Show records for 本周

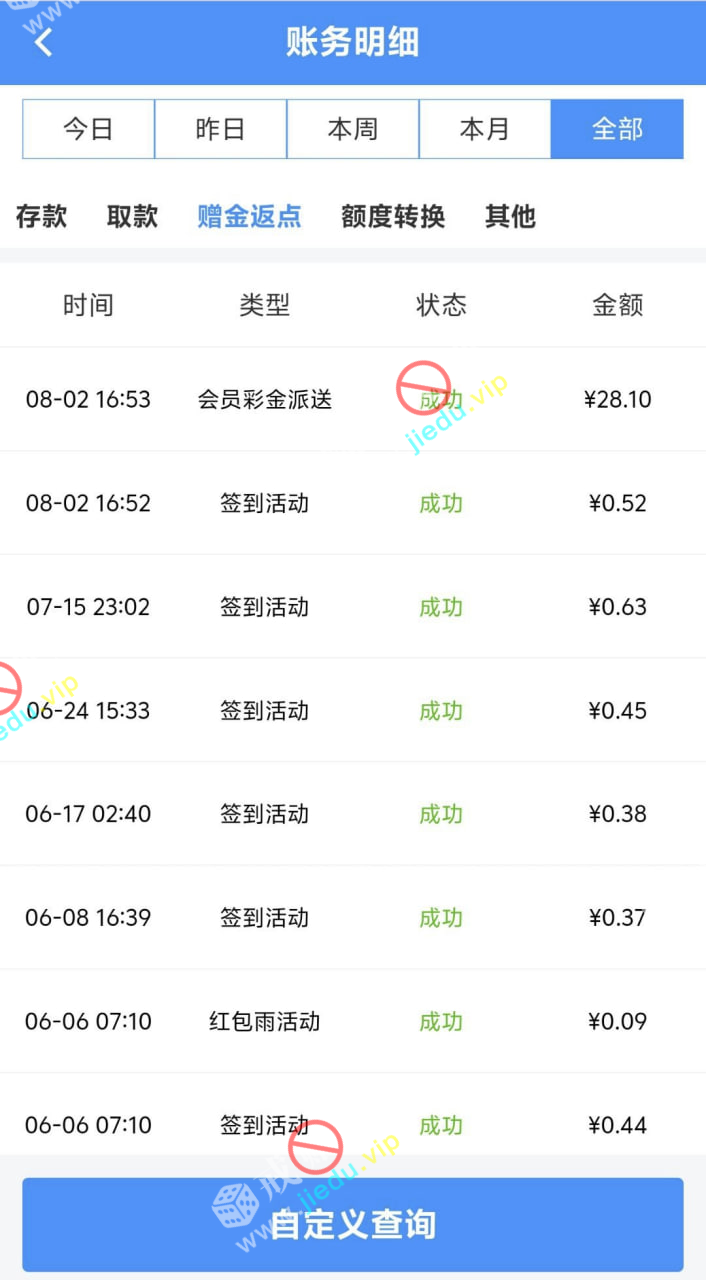click(352, 129)
